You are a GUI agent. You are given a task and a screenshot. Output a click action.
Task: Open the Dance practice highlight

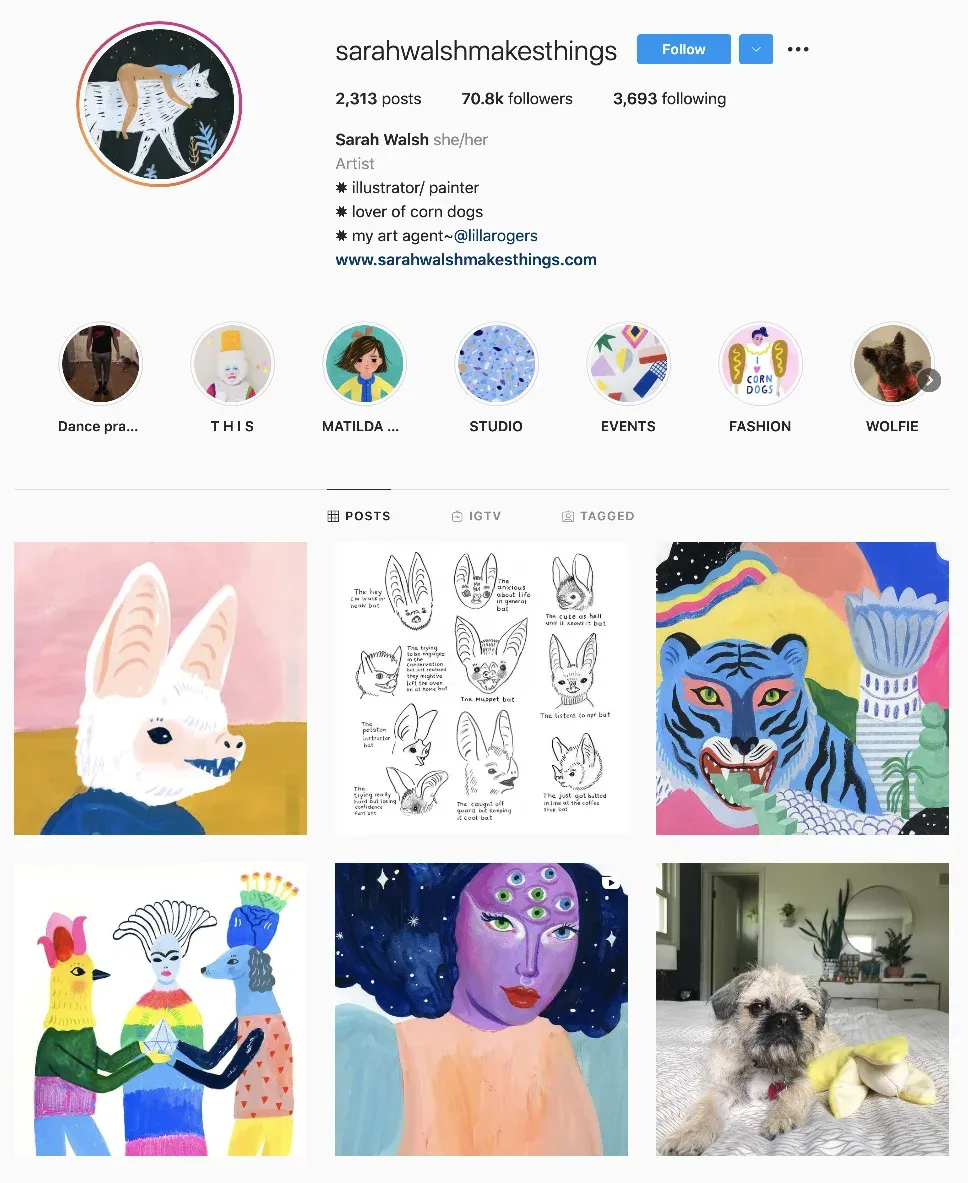(100, 363)
